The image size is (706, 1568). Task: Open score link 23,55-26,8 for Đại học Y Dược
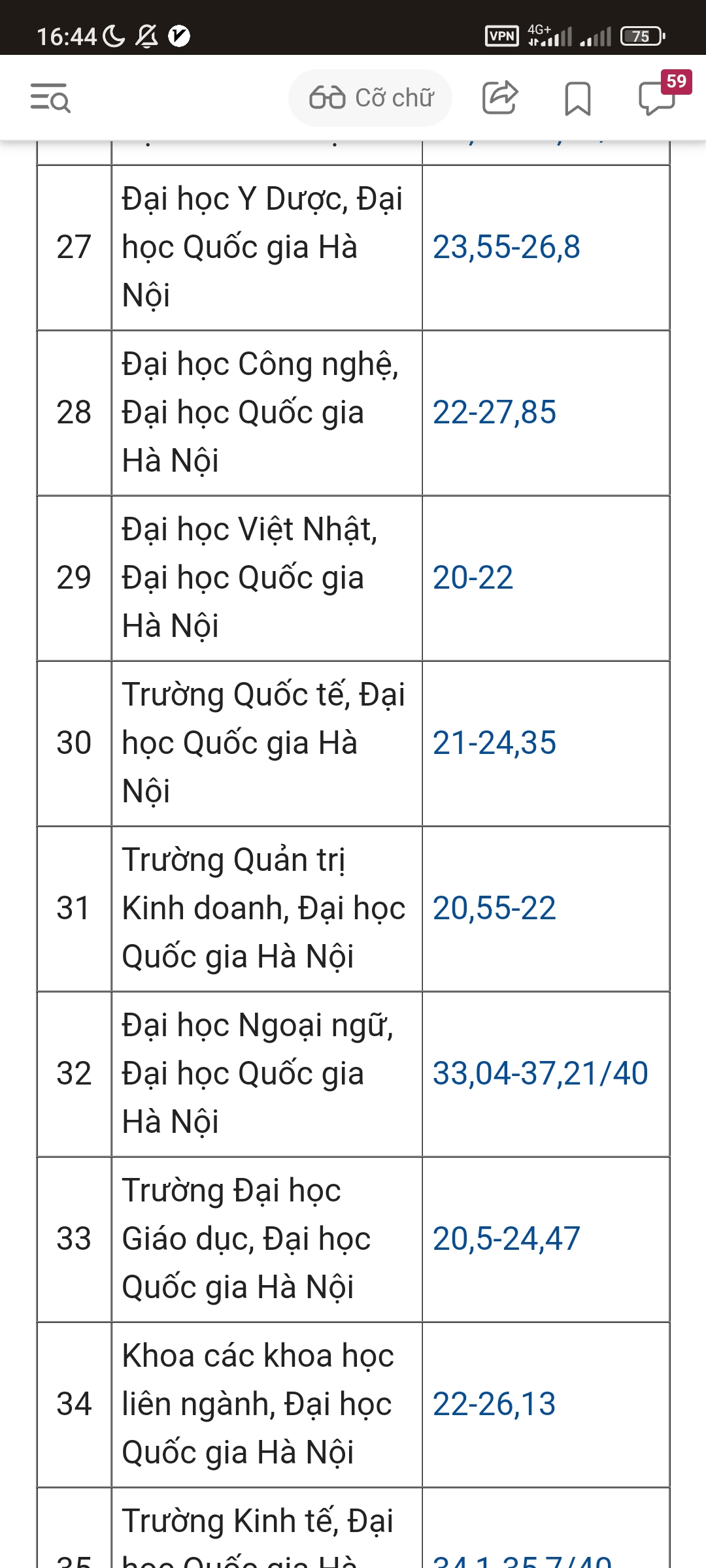coord(506,248)
